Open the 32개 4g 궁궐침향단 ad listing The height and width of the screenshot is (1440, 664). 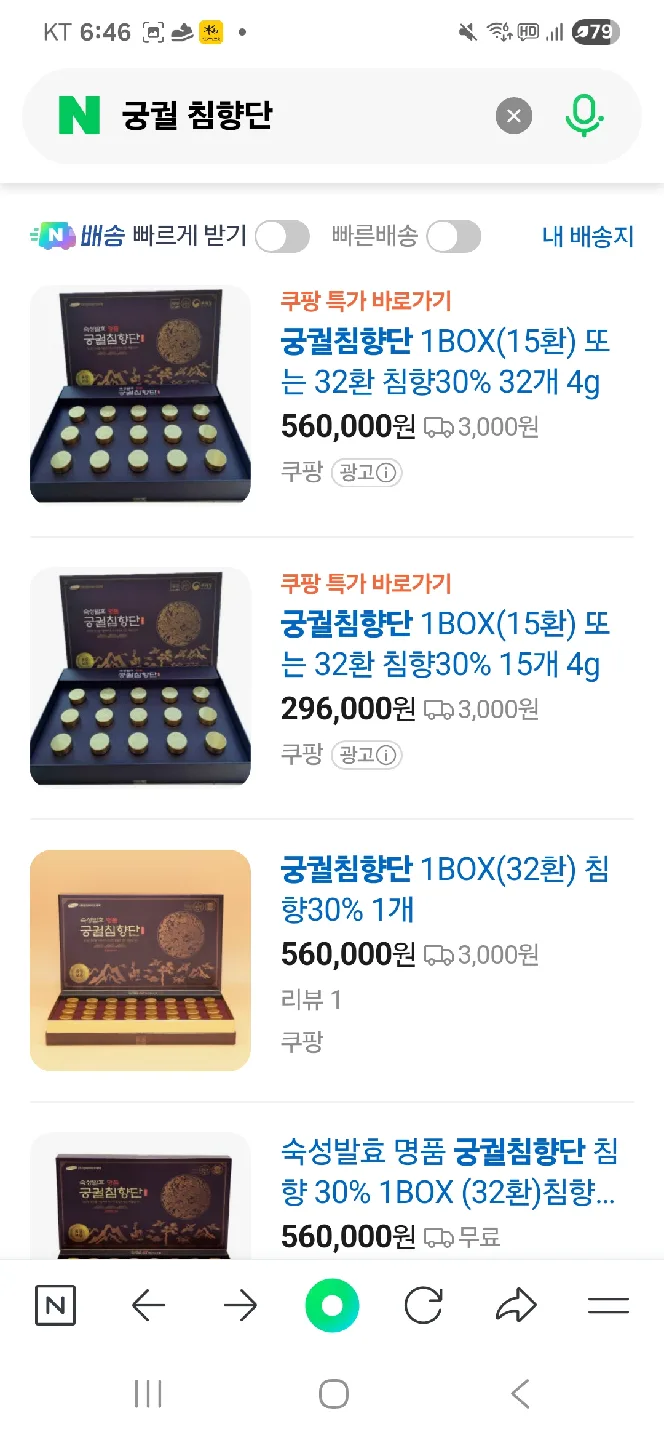(445, 362)
